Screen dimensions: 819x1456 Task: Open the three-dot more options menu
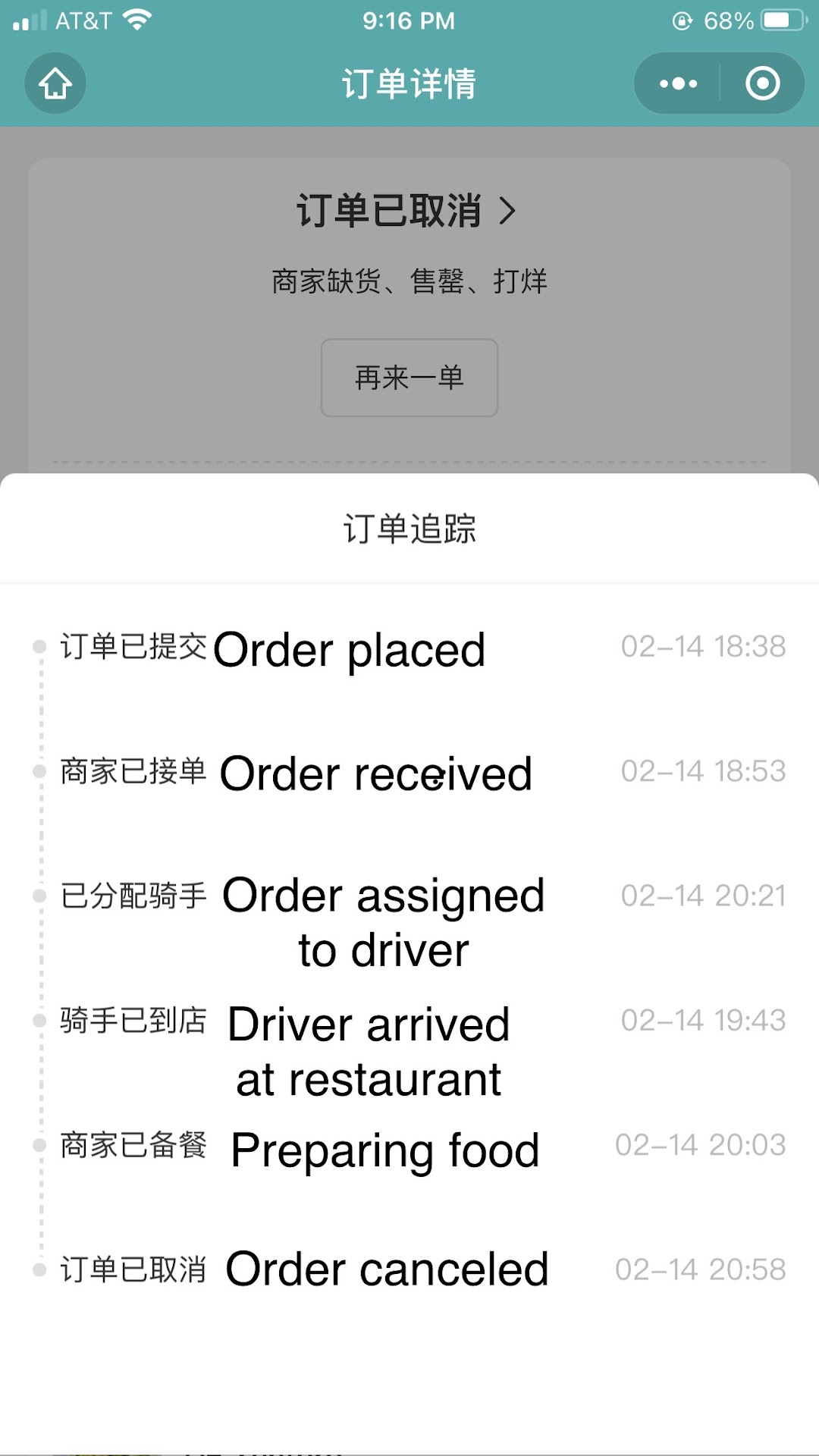pyautogui.click(x=678, y=83)
